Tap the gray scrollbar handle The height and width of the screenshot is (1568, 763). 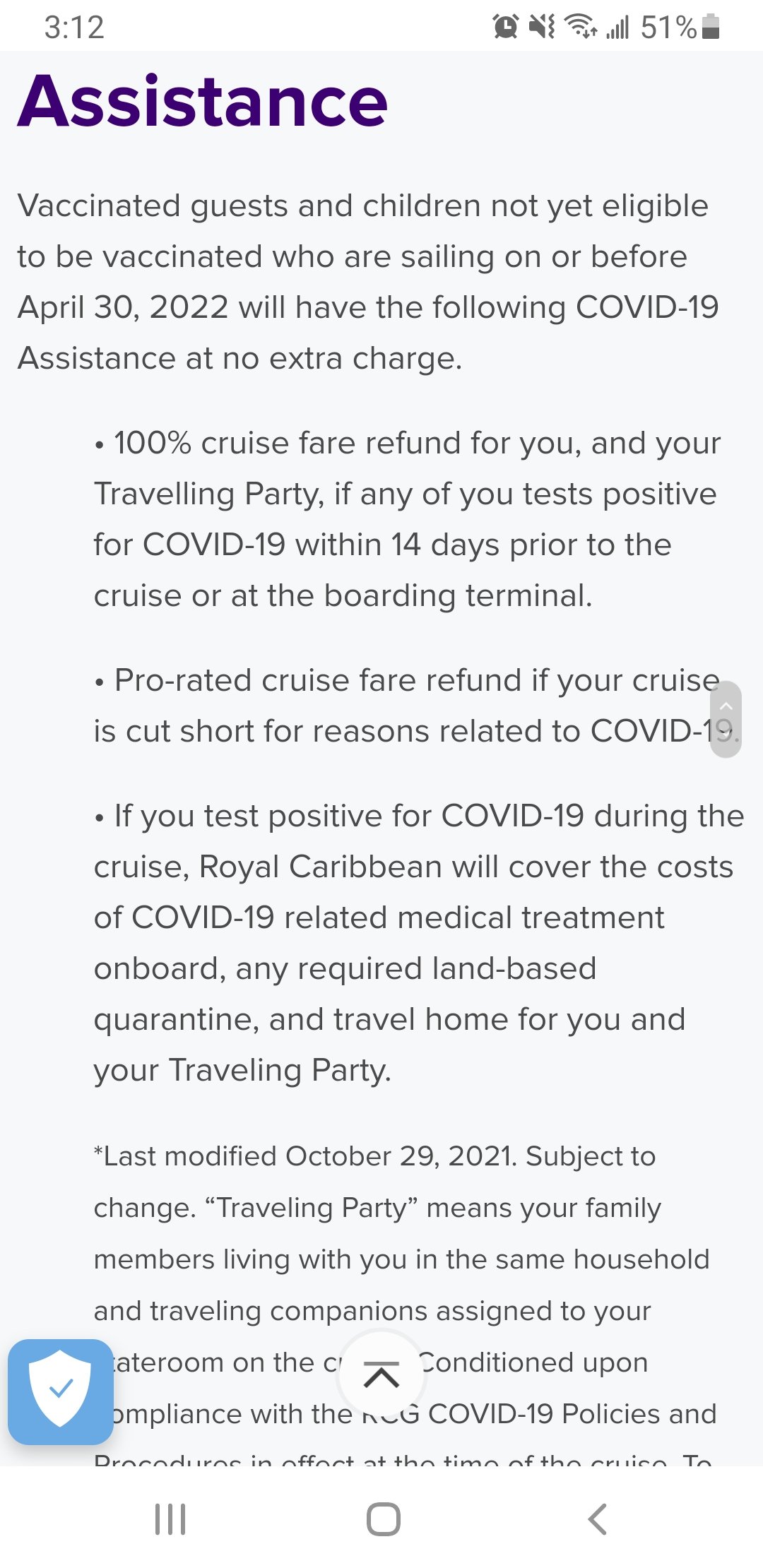[x=726, y=719]
